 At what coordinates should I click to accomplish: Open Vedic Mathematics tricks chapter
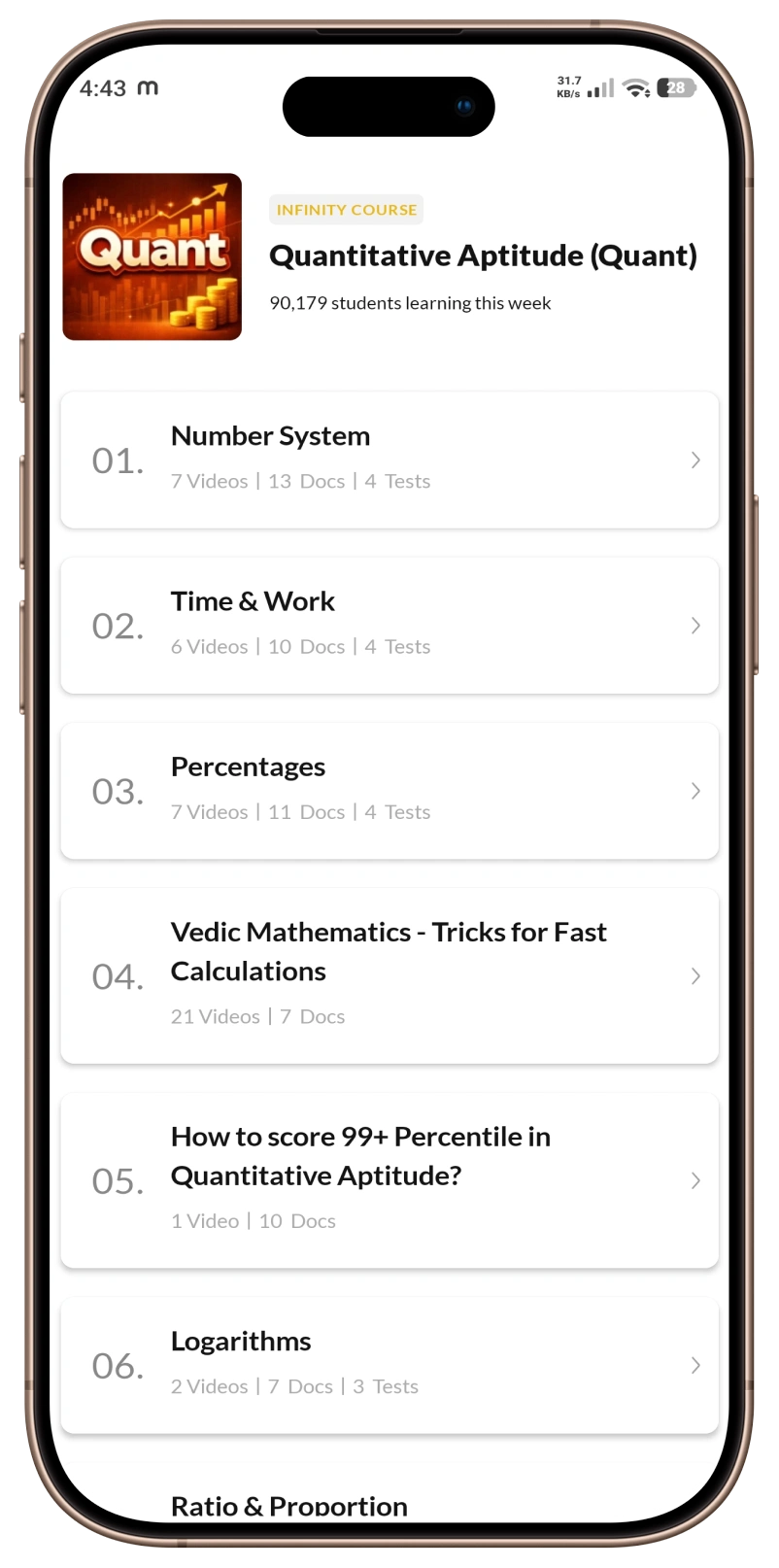[389, 974]
